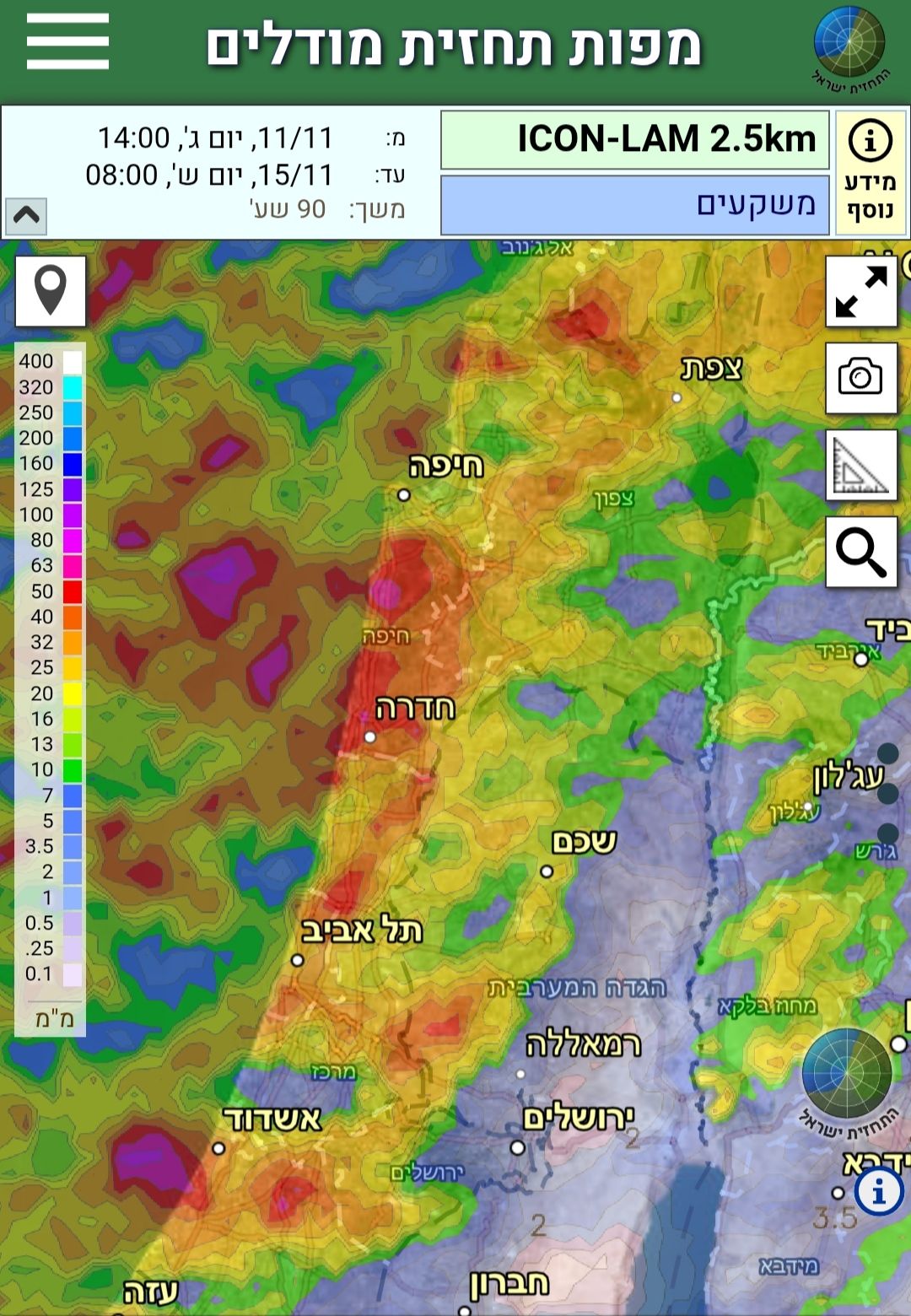Change the משקעים map parameter
Image resolution: width=911 pixels, height=1316 pixels.
tap(634, 204)
